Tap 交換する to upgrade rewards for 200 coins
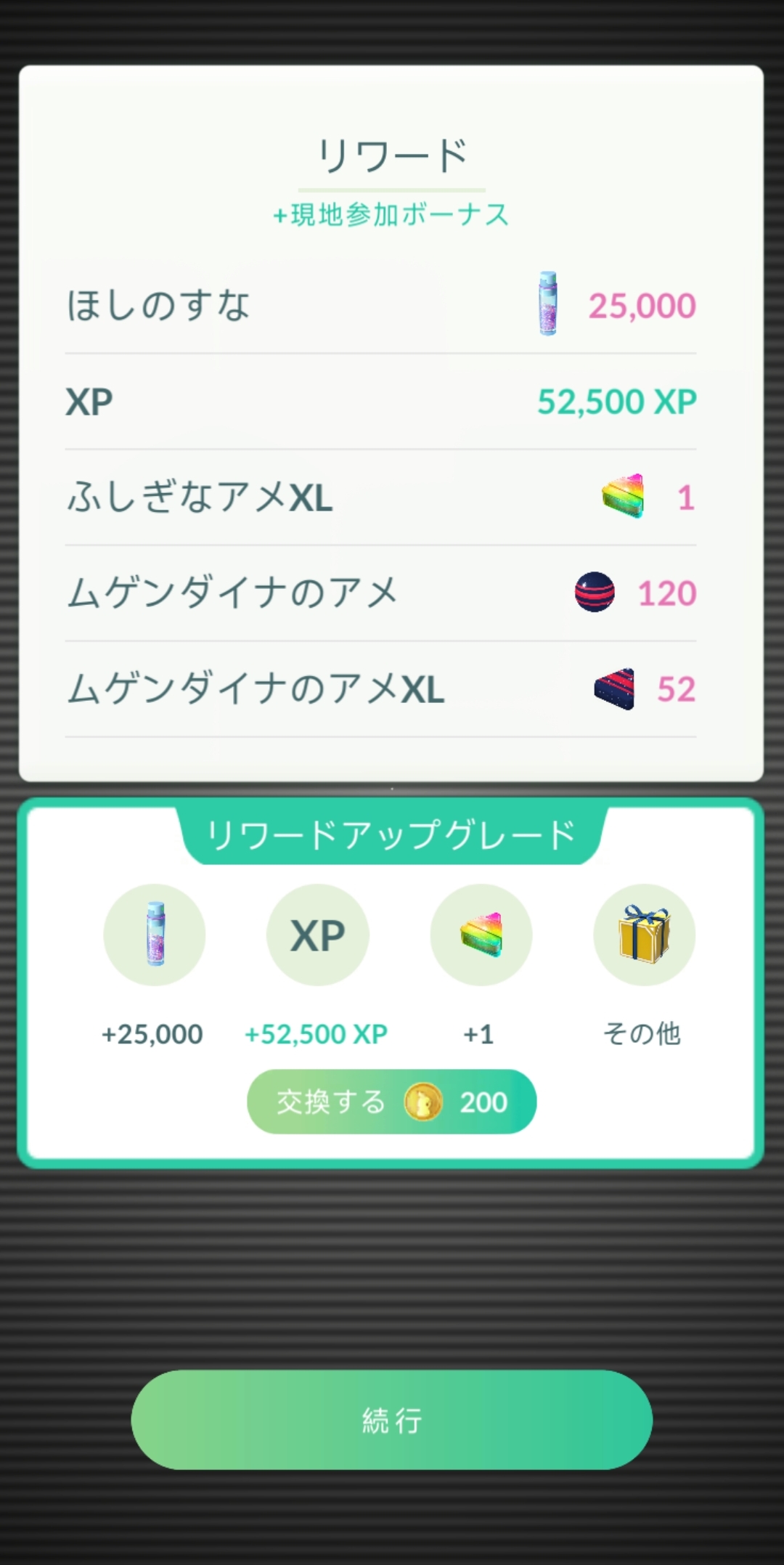The image size is (784, 1565). point(391,1101)
